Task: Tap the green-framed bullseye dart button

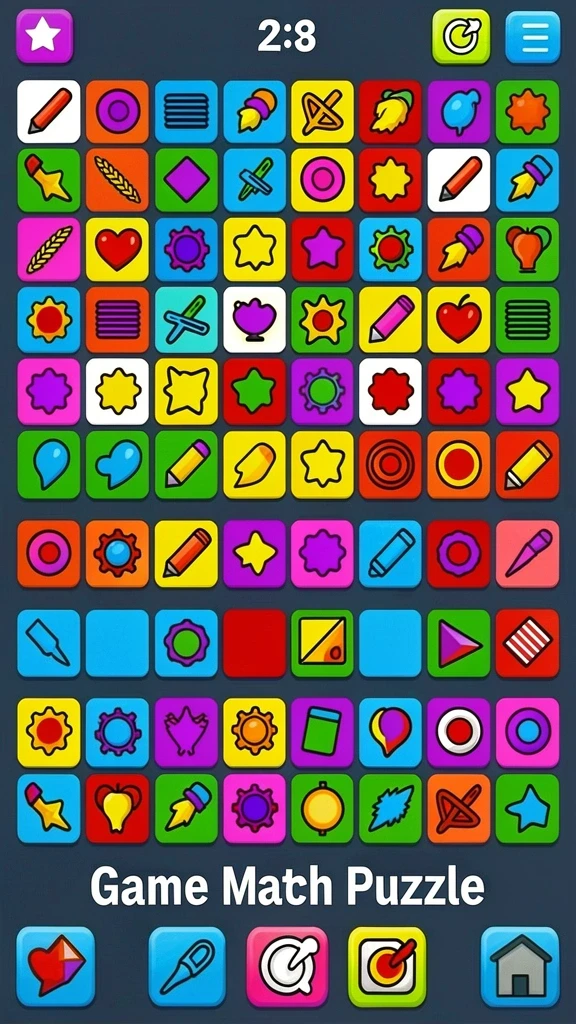Action: [387, 967]
